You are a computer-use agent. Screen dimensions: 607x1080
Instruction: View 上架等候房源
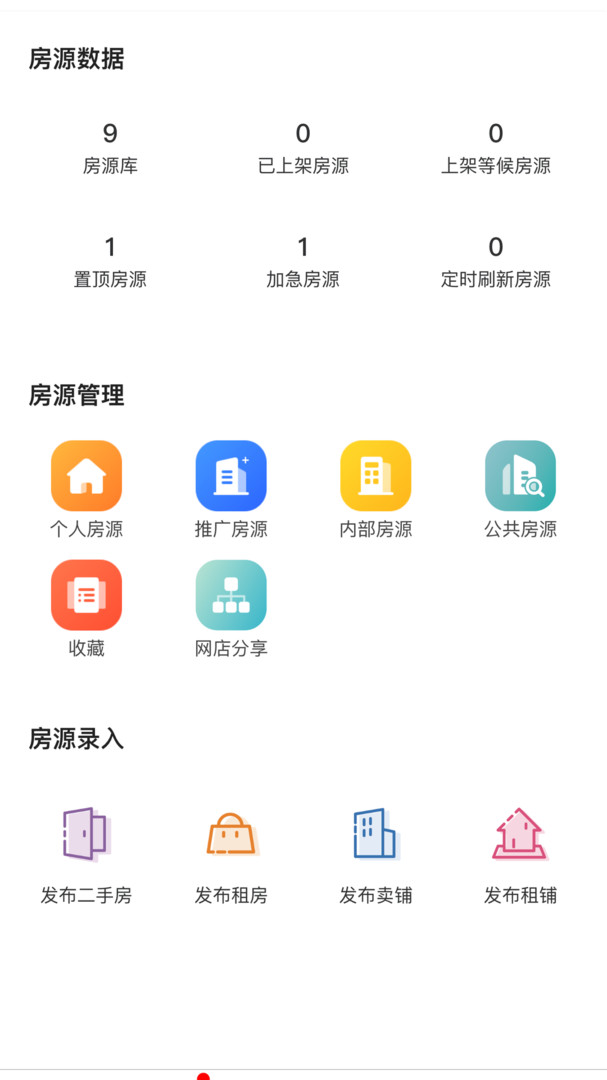tap(496, 148)
